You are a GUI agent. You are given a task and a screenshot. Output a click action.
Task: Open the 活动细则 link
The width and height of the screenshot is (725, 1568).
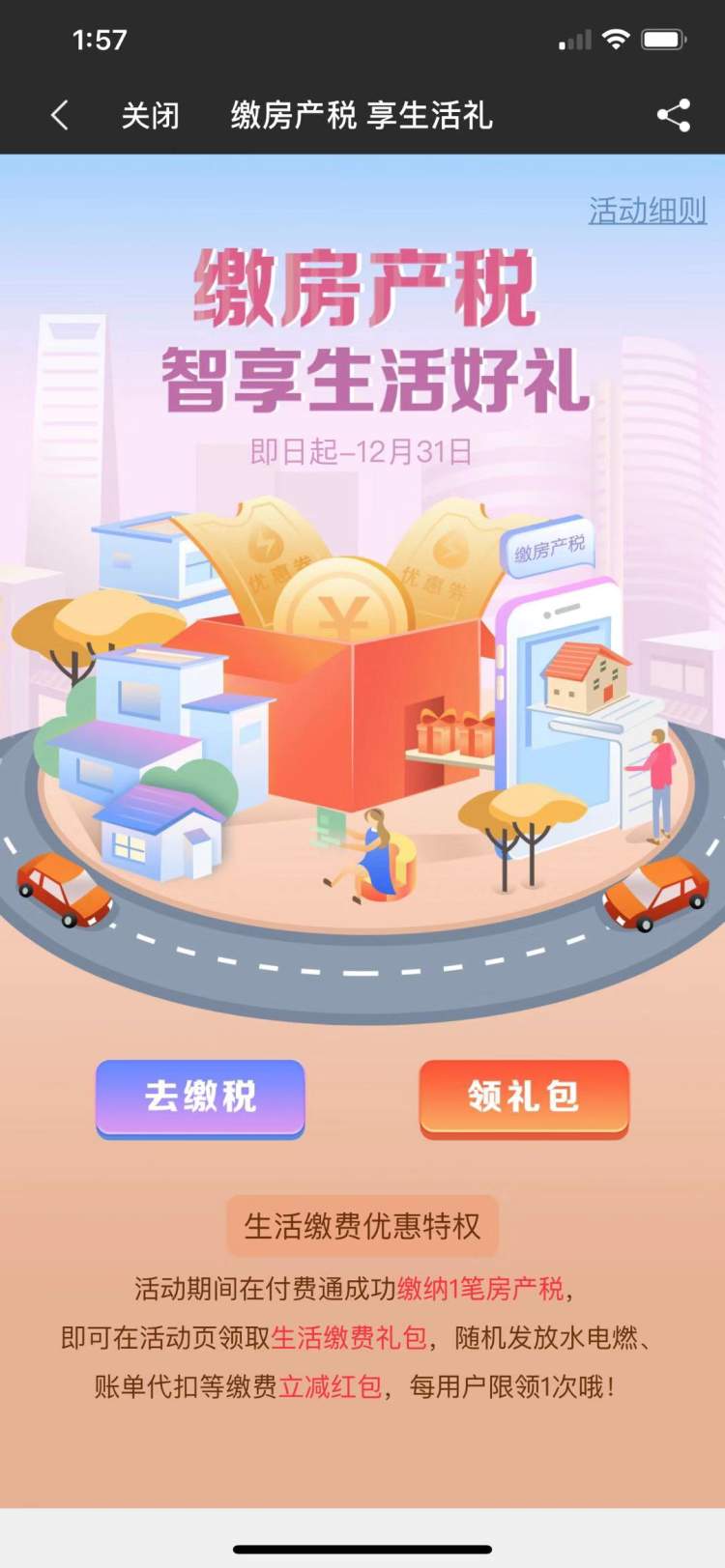tap(647, 211)
